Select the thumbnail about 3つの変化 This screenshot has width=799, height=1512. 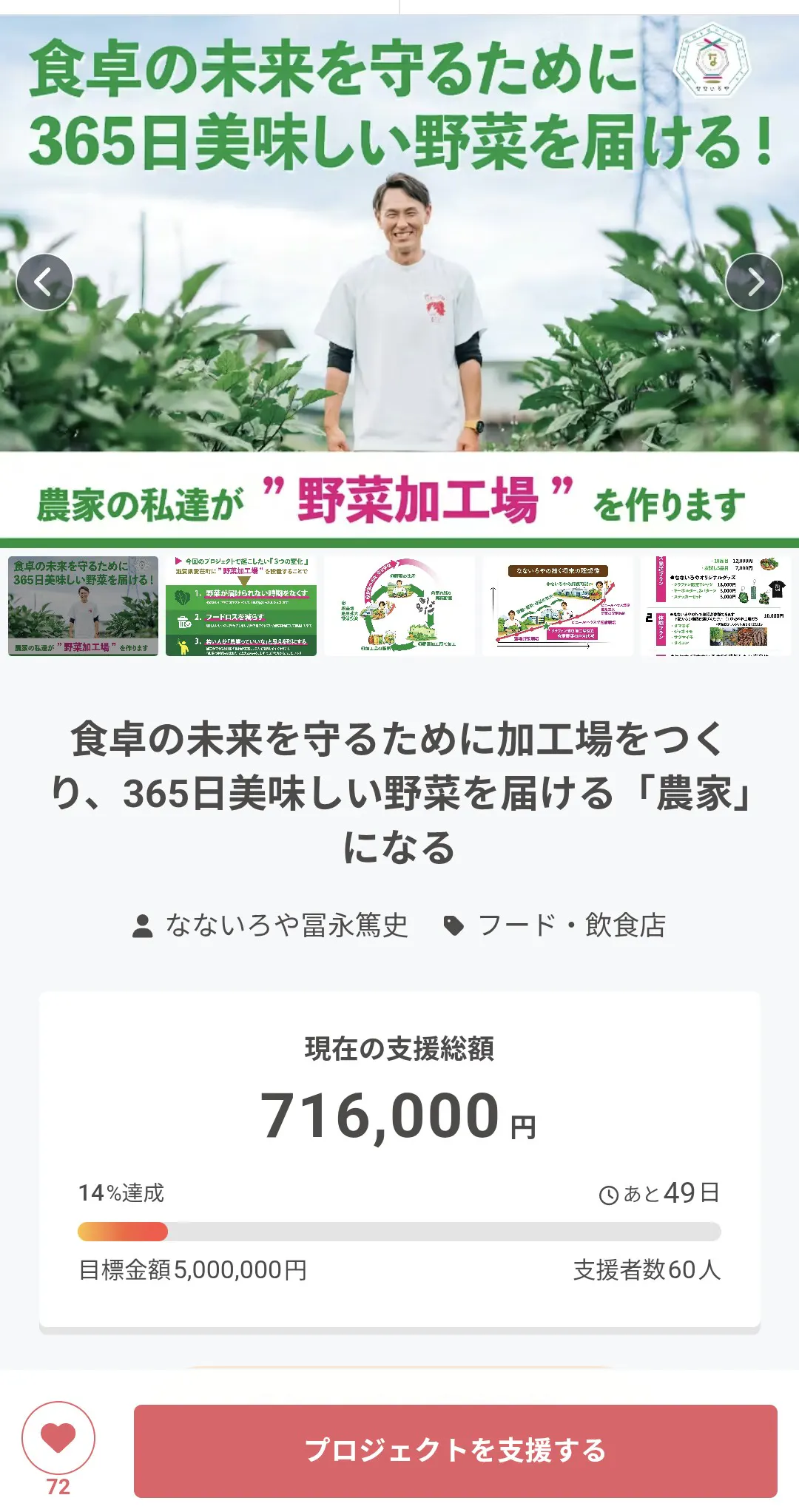click(x=241, y=606)
